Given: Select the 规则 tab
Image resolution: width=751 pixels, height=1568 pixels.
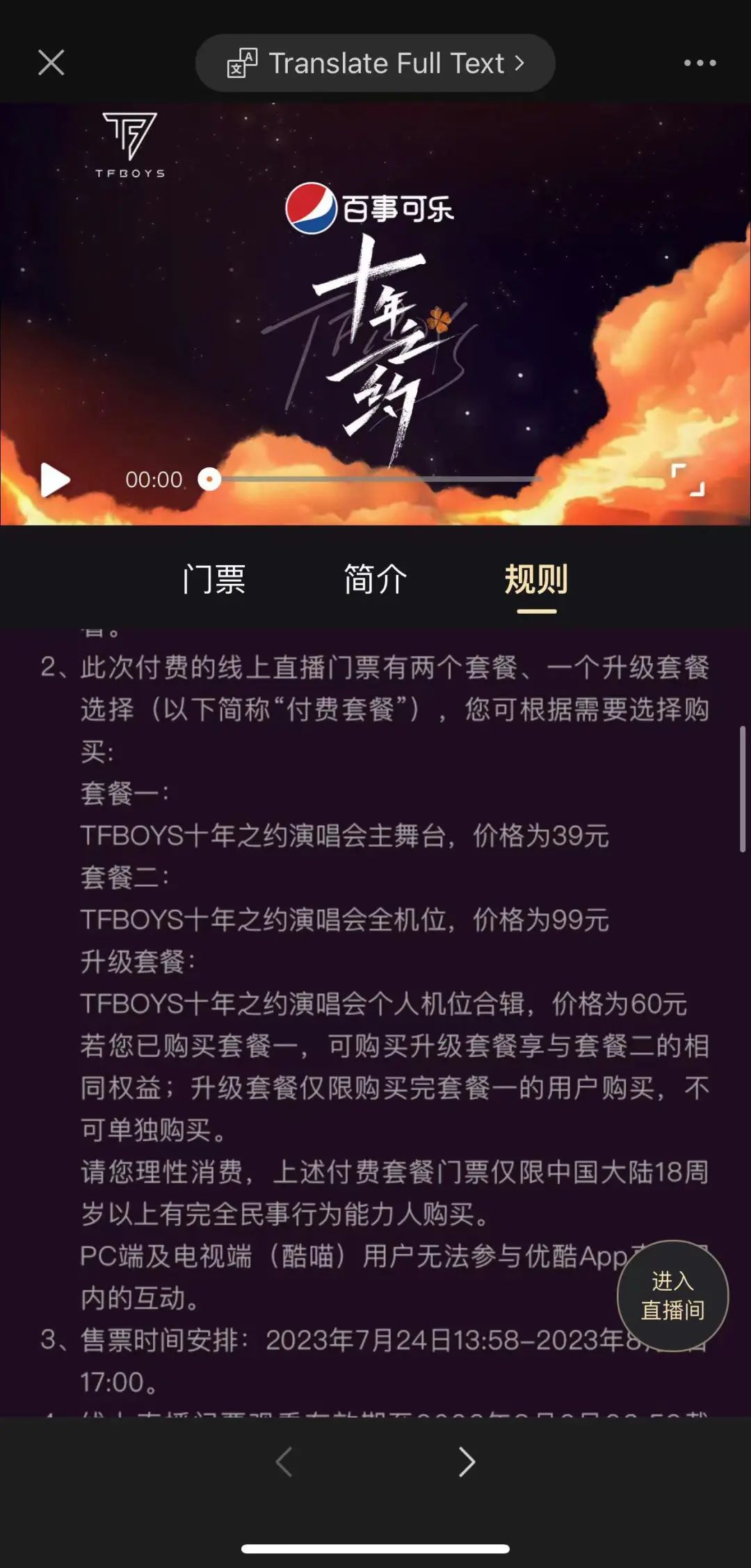Looking at the screenshot, I should point(536,579).
